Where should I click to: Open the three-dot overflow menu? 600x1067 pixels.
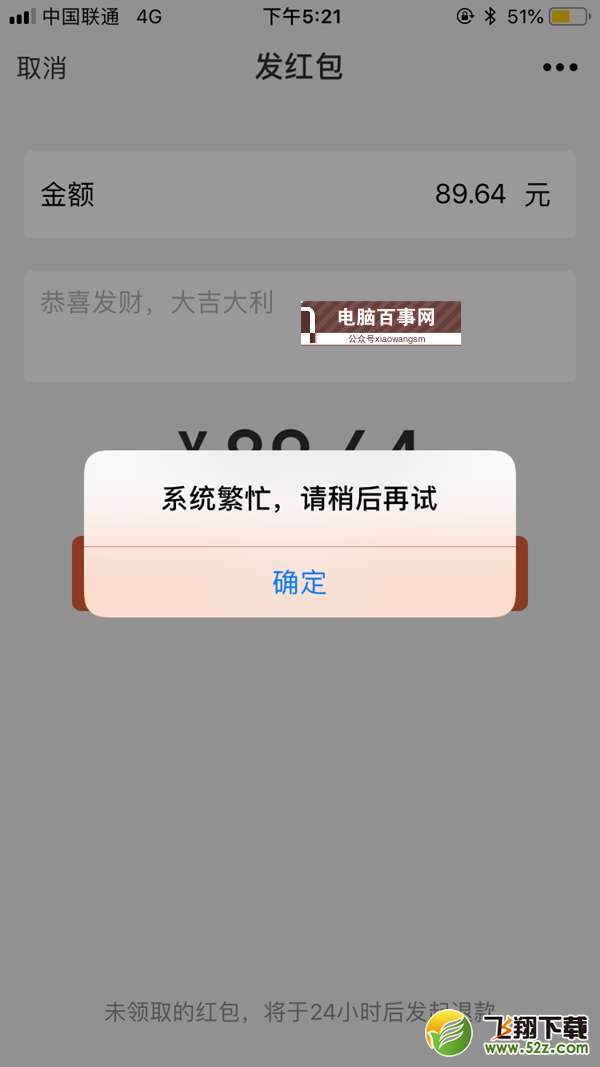(560, 68)
